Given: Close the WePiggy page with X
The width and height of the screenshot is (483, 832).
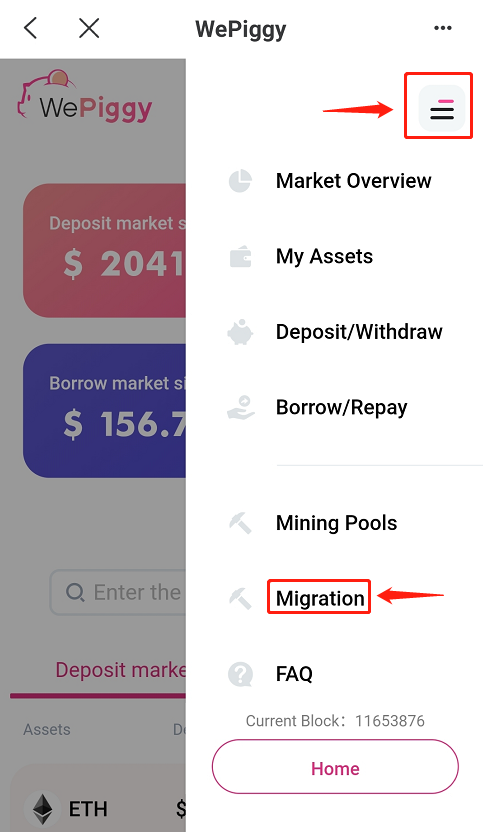Looking at the screenshot, I should point(89,28).
